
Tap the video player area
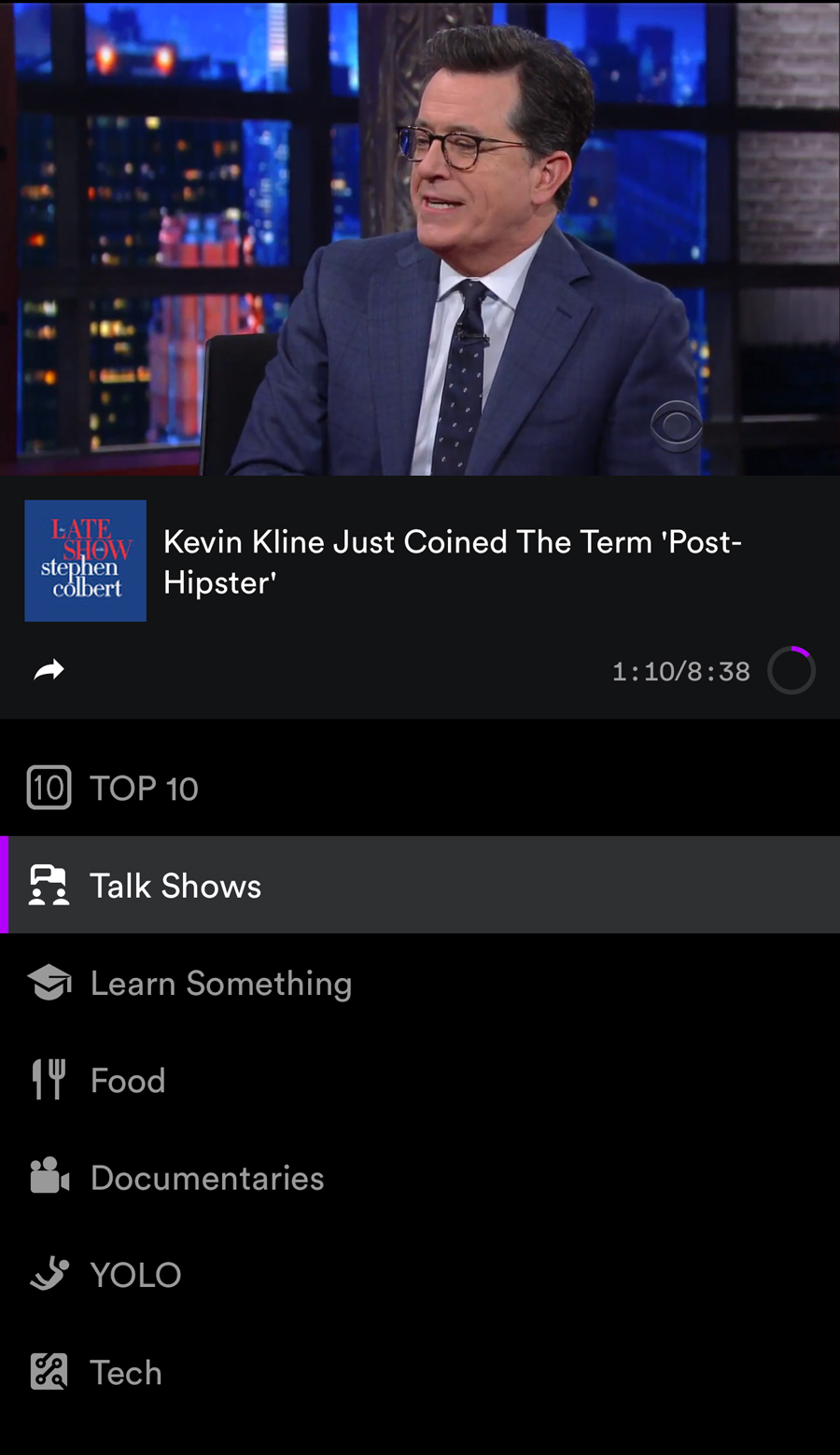(420, 238)
